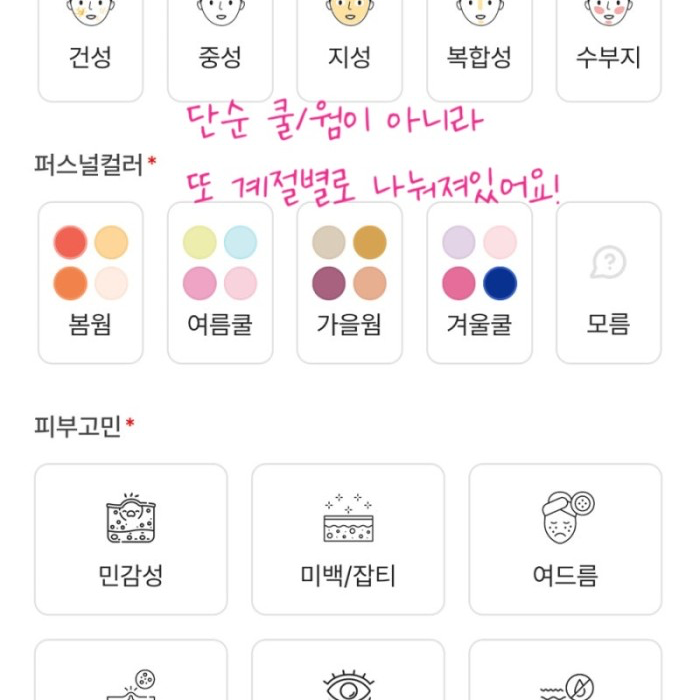Pick 가을웜 as personal color

point(349,283)
